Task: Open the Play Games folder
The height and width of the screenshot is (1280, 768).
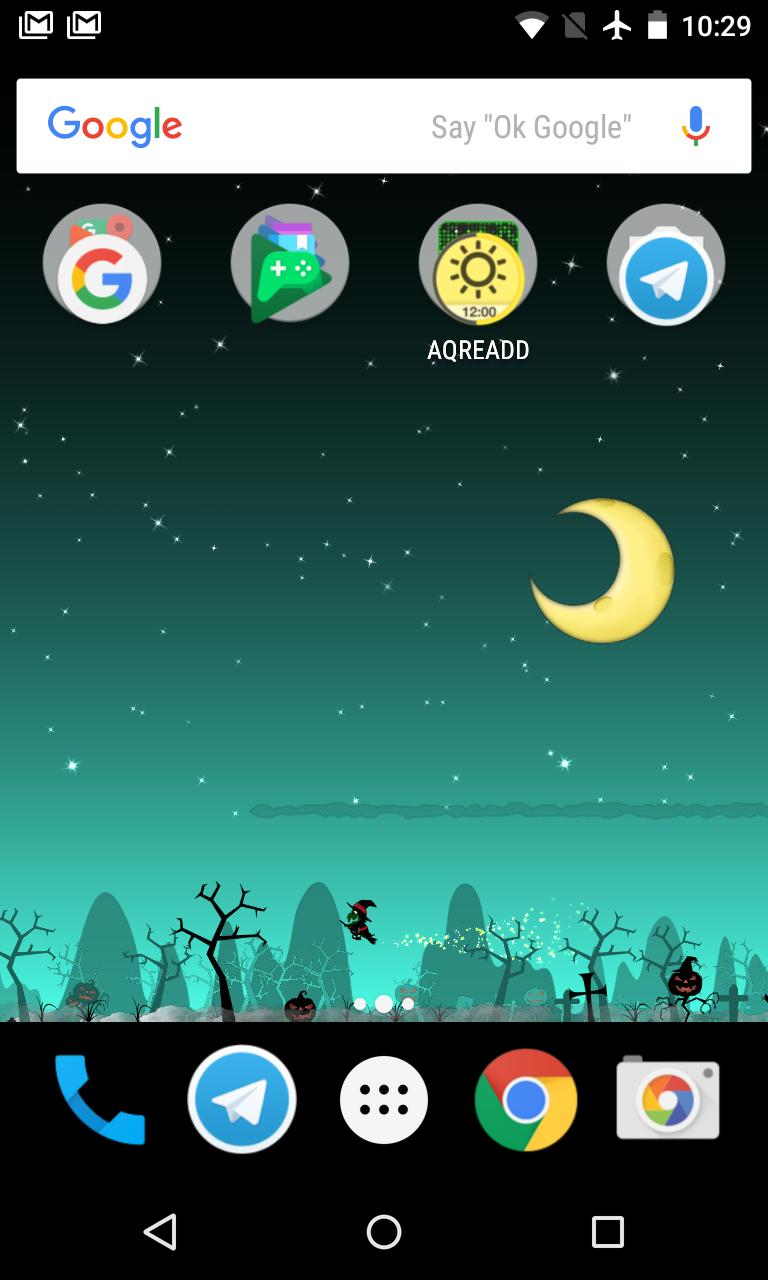Action: click(290, 265)
